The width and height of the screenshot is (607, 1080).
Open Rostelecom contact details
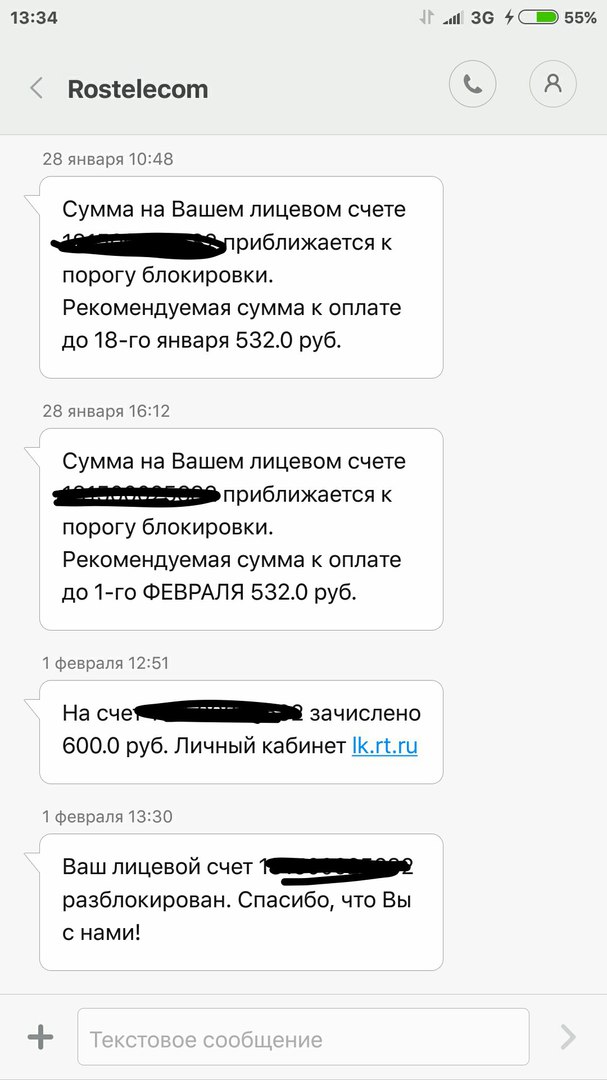coord(553,85)
